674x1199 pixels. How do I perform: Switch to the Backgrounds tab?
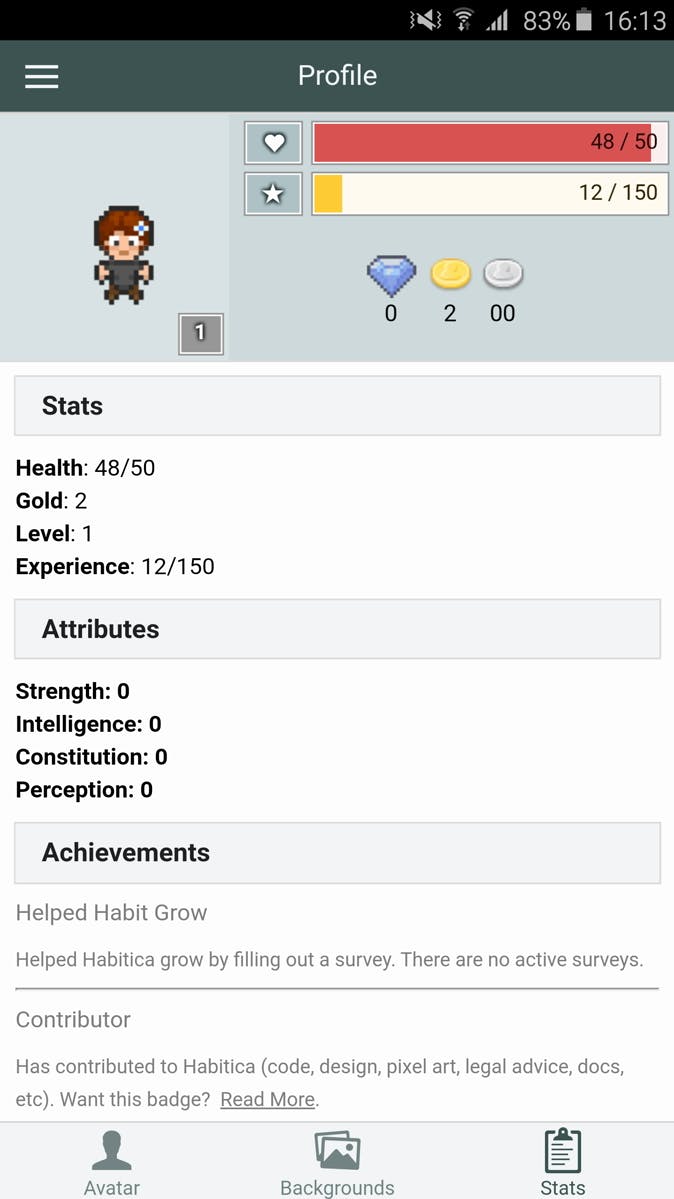[337, 1162]
